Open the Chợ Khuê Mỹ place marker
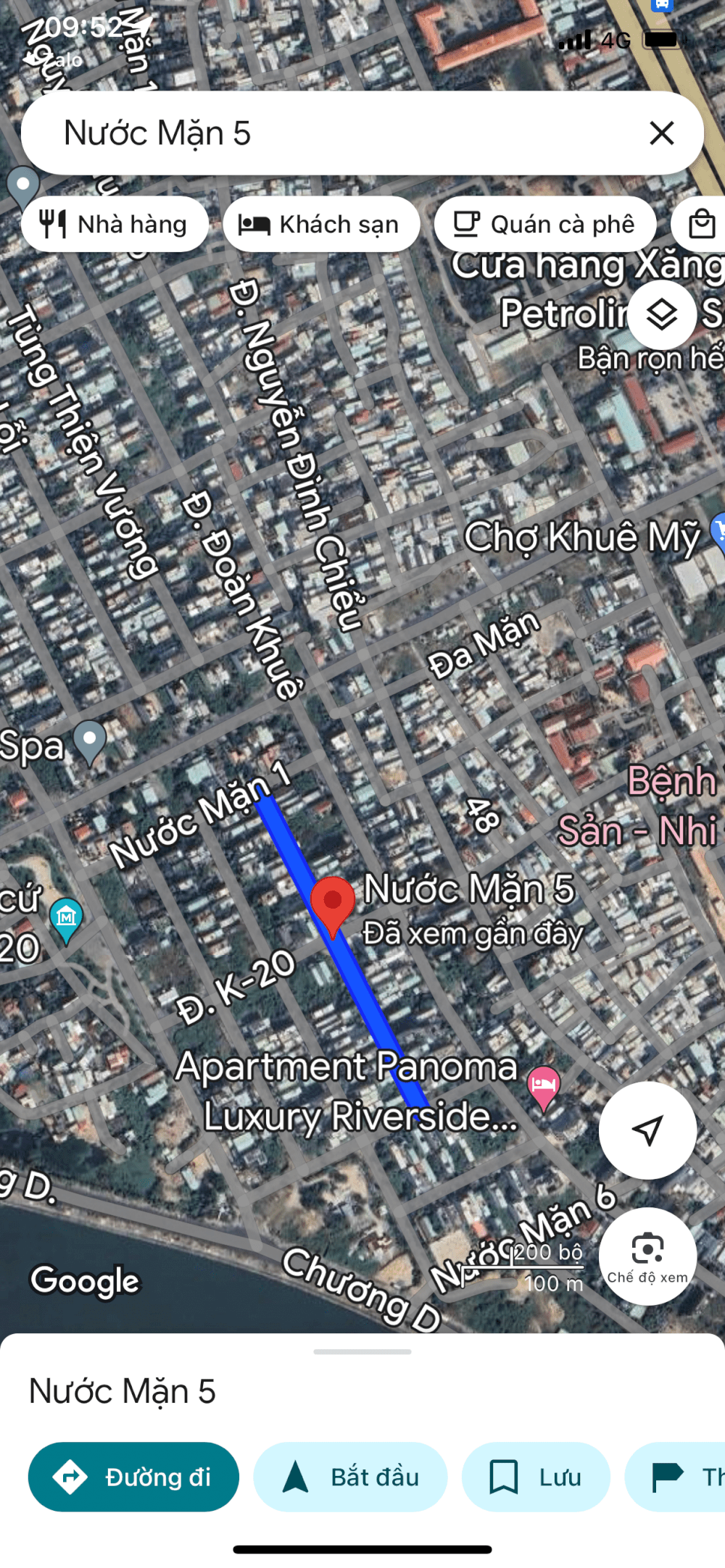Image resolution: width=725 pixels, height=1568 pixels. pyautogui.click(x=718, y=533)
